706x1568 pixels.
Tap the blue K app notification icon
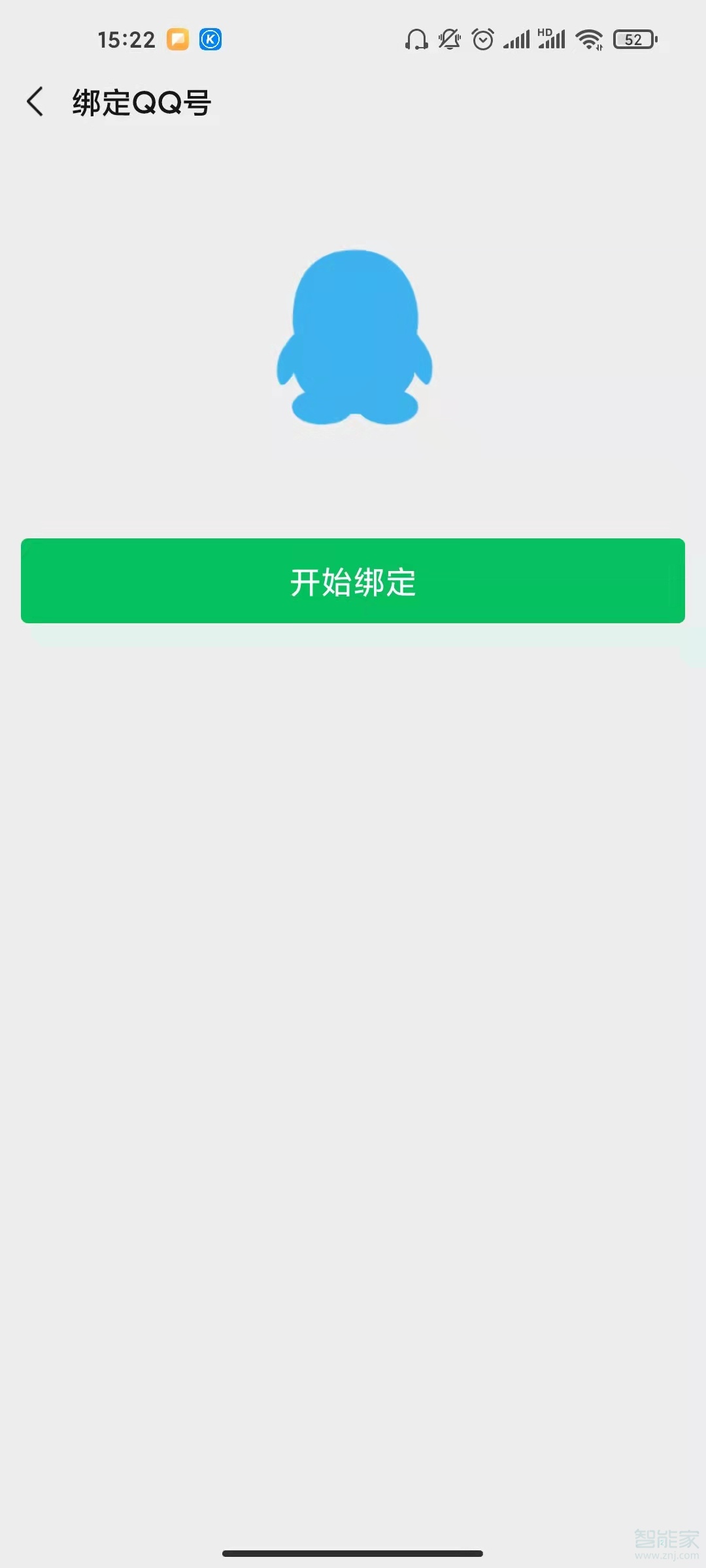[210, 39]
